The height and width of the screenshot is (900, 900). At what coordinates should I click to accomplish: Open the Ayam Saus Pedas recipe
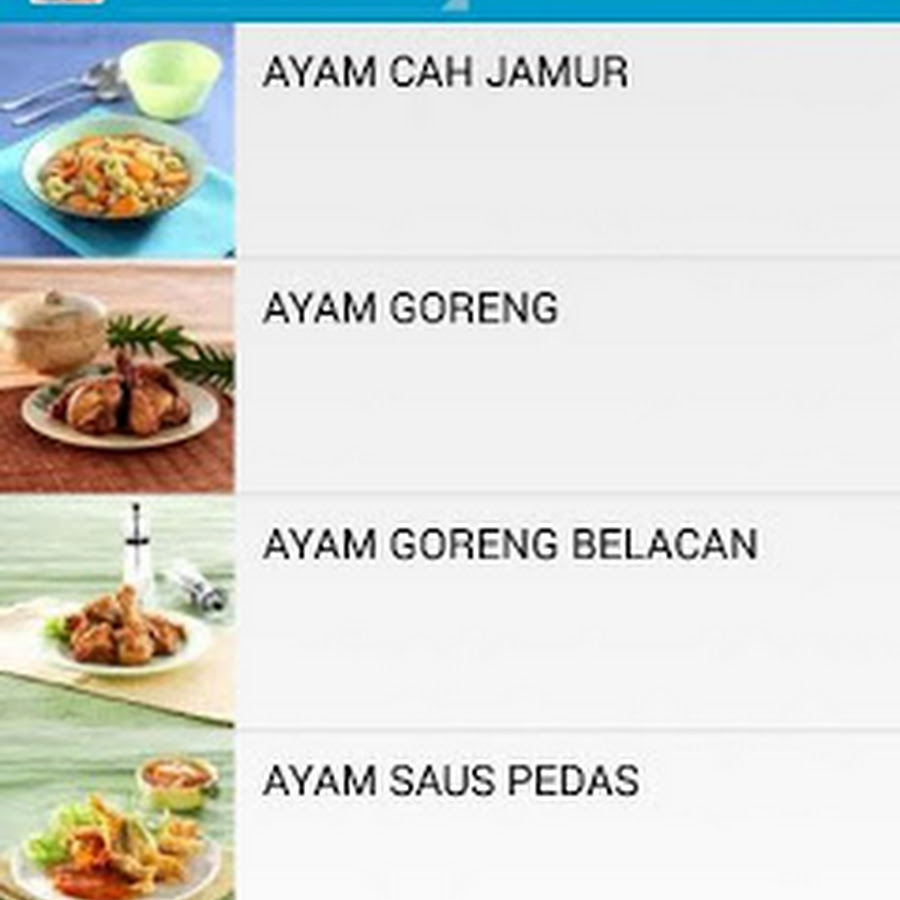coord(450,781)
